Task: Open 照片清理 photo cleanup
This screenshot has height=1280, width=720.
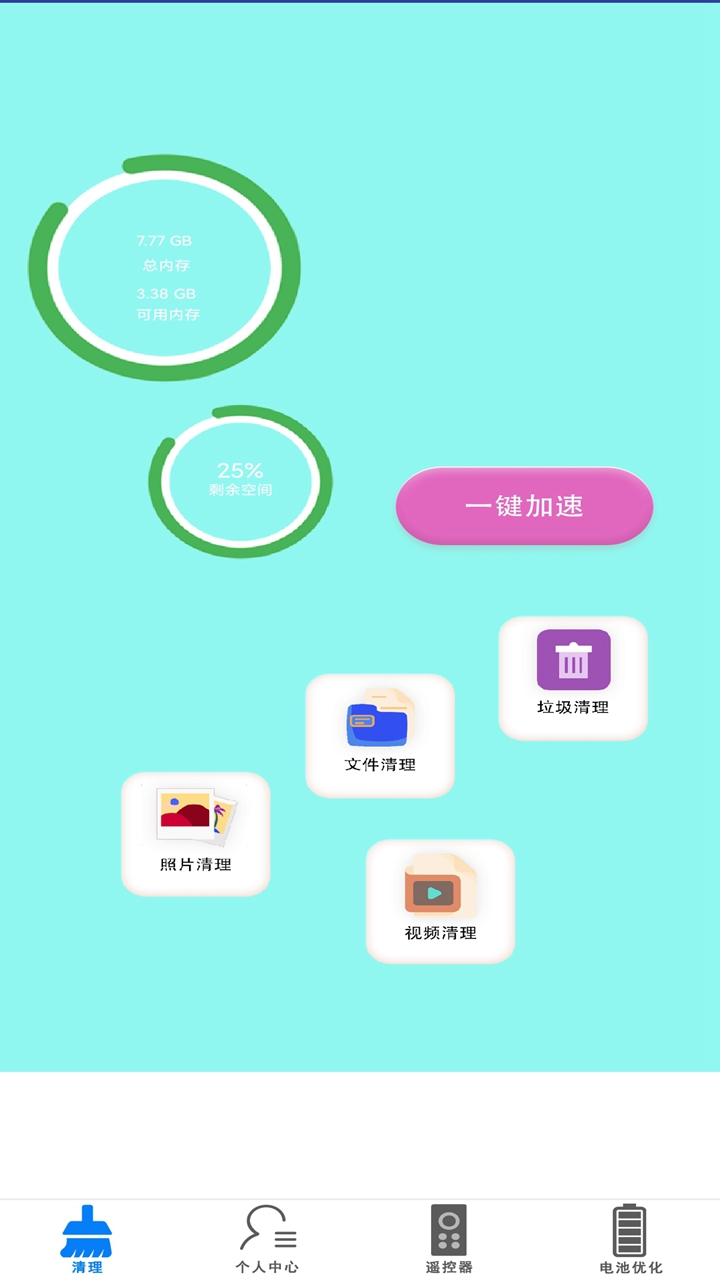Action: [196, 834]
